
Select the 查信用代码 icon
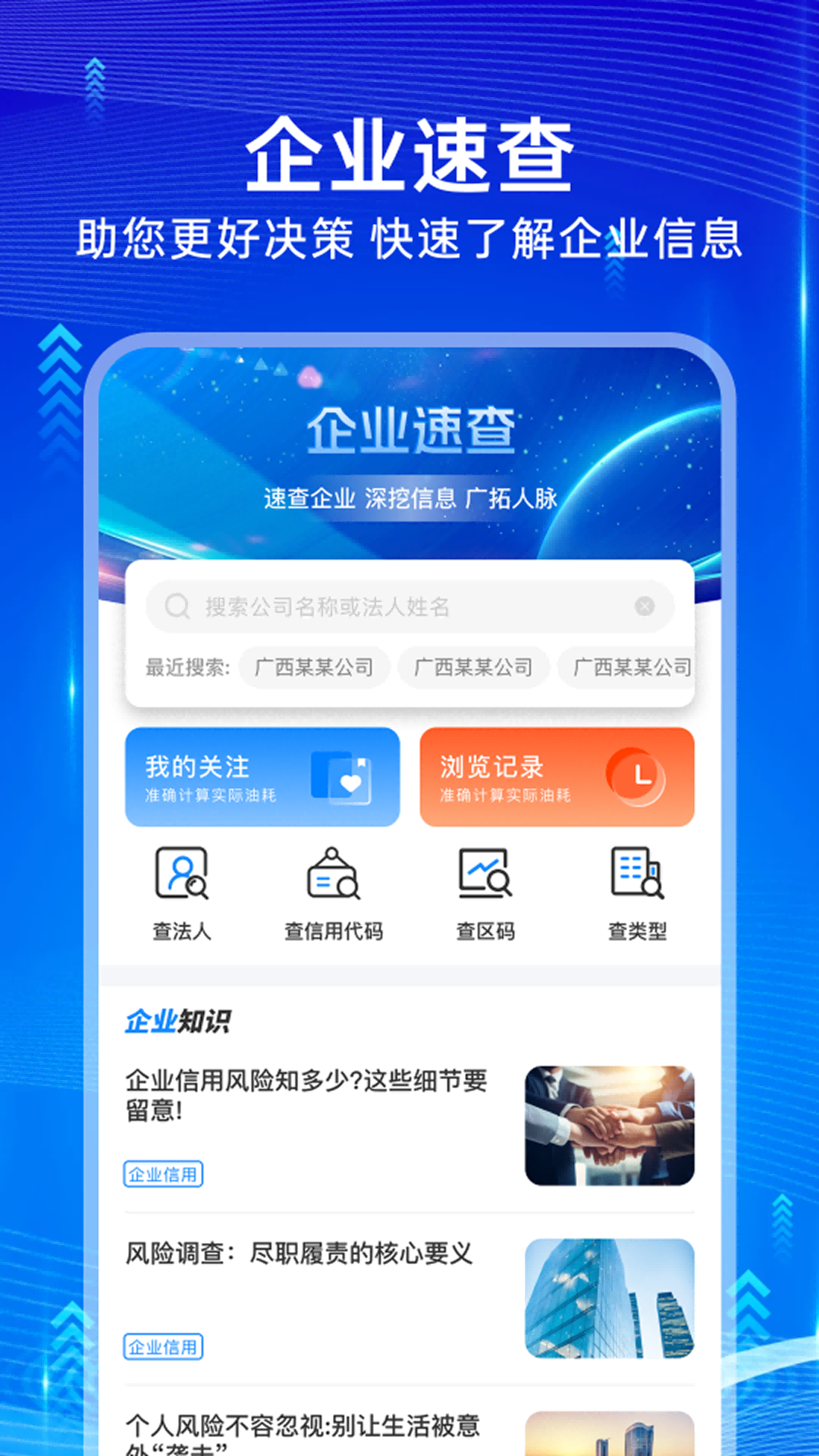click(x=334, y=877)
